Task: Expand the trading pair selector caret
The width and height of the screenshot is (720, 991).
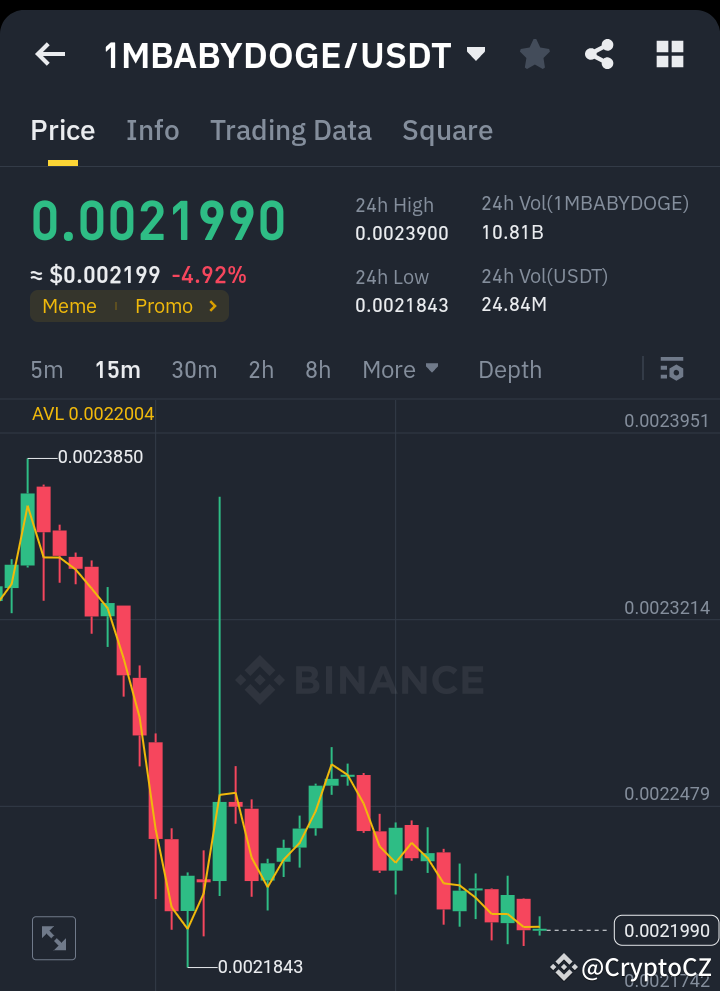Action: point(477,55)
